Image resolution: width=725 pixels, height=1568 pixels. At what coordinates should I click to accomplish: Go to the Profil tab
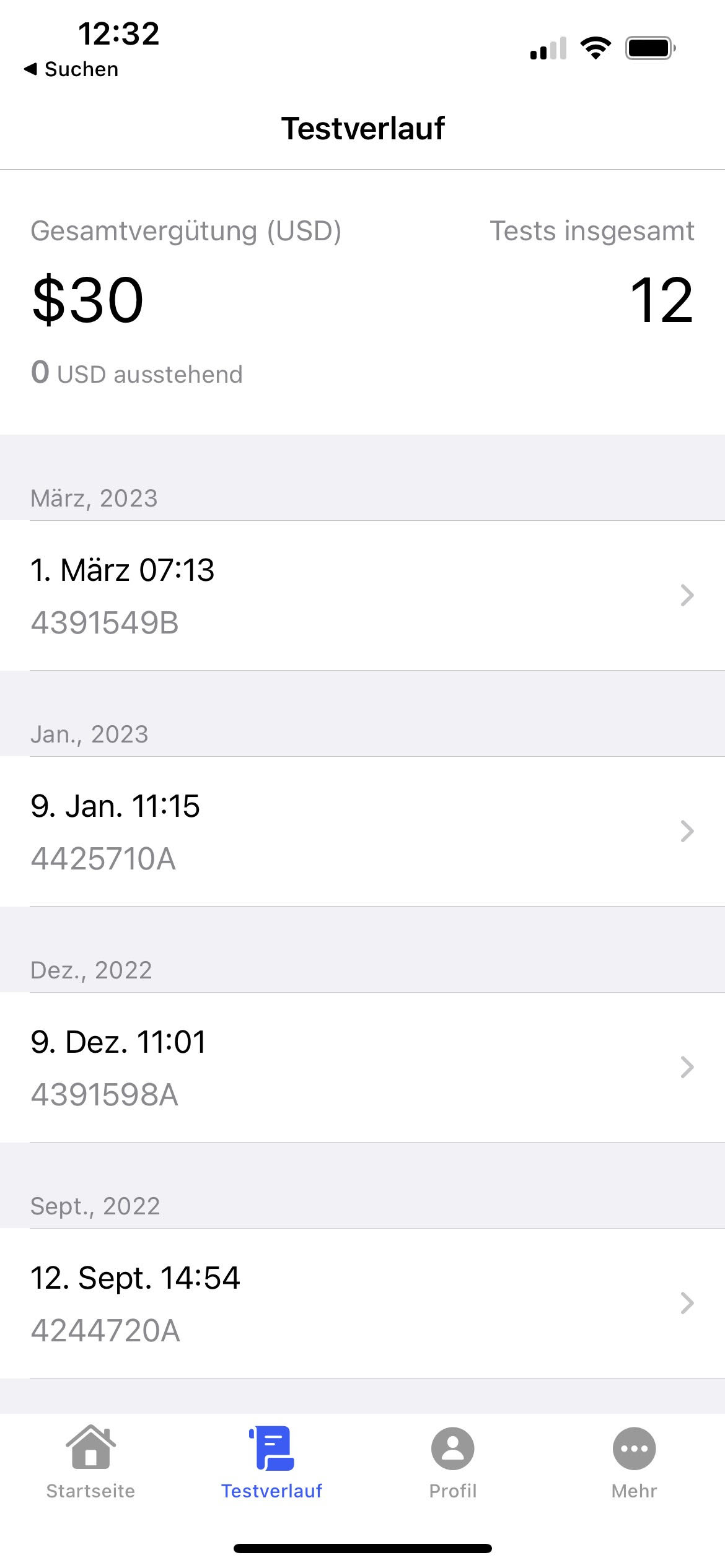[453, 1463]
